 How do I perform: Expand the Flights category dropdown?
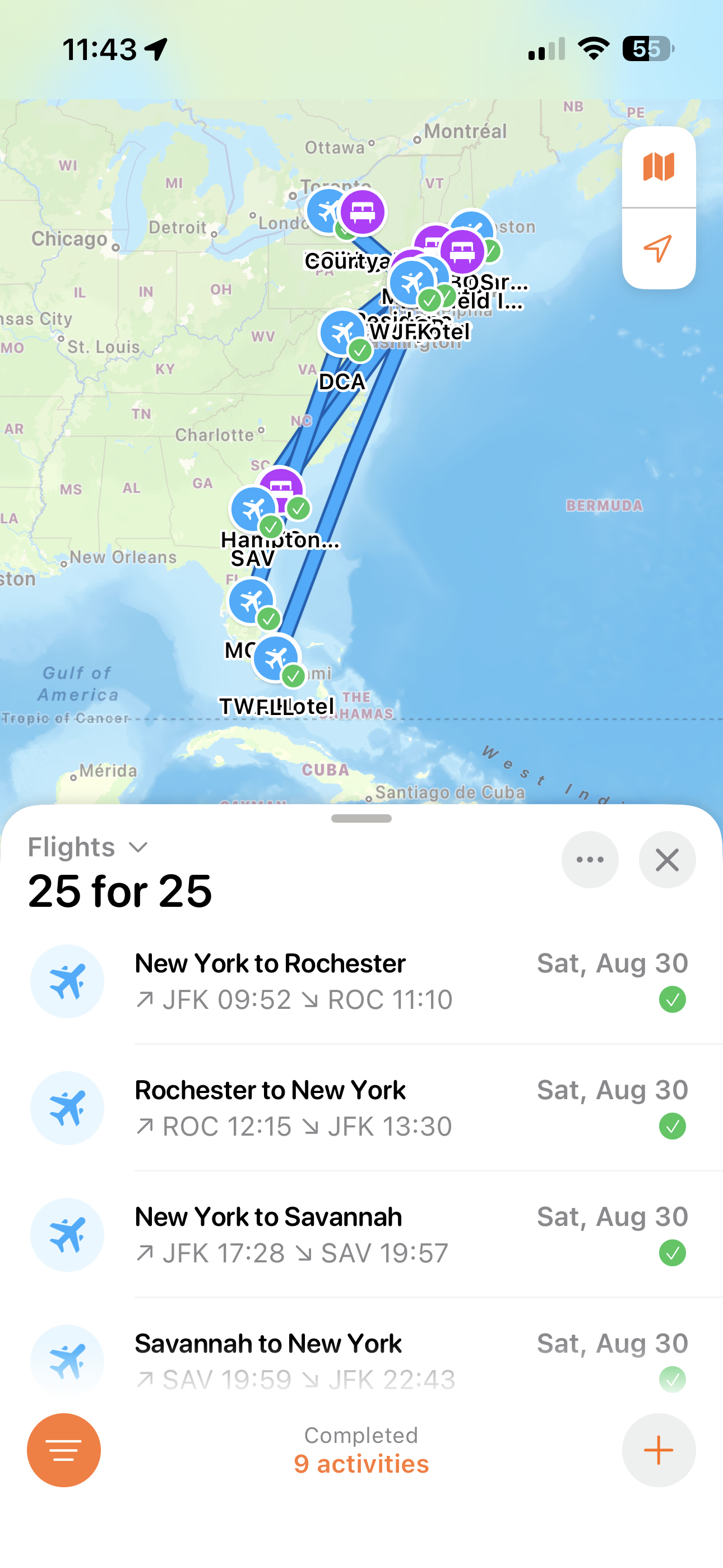pyautogui.click(x=88, y=847)
